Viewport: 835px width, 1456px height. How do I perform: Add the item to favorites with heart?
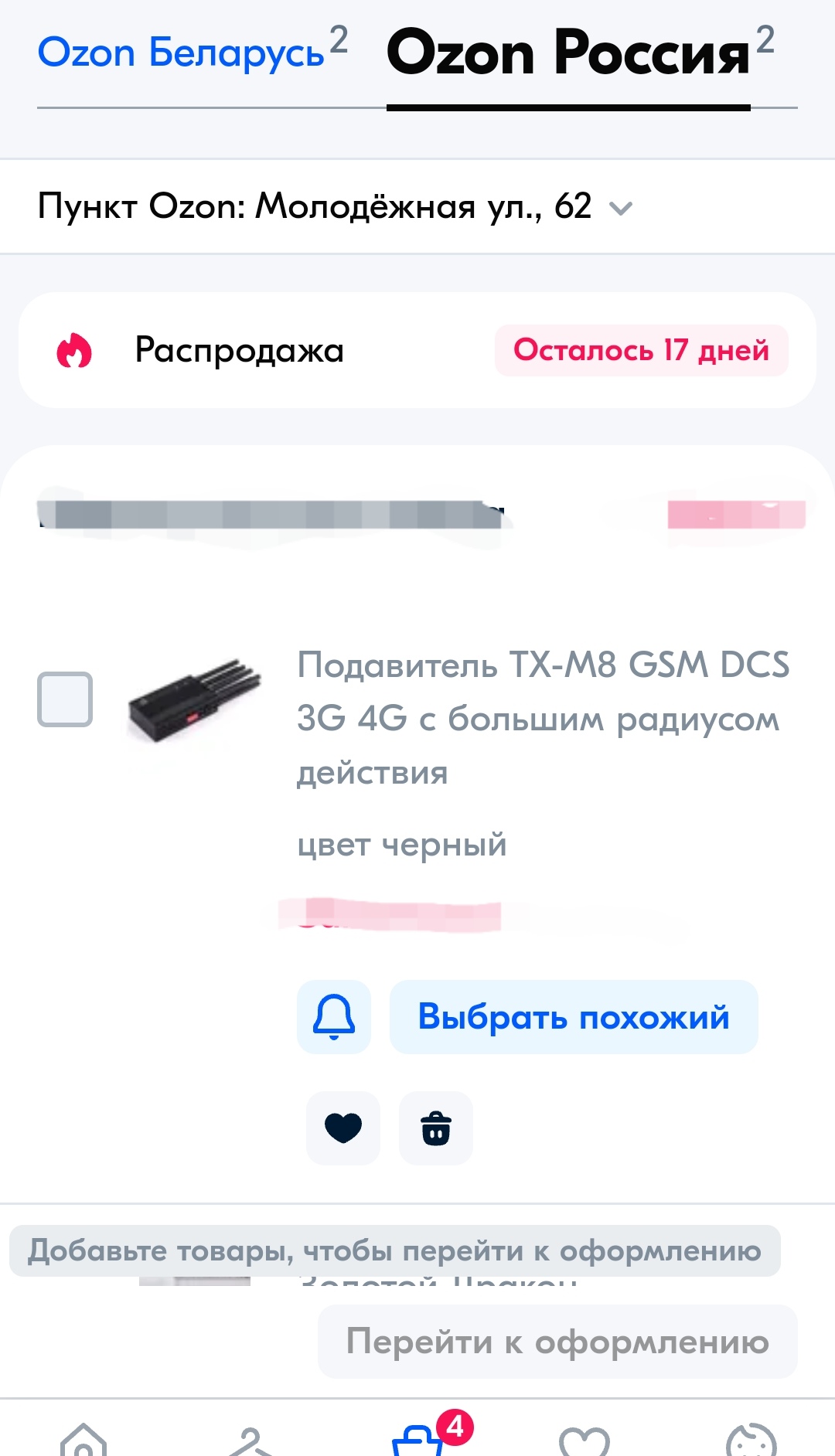click(343, 1128)
